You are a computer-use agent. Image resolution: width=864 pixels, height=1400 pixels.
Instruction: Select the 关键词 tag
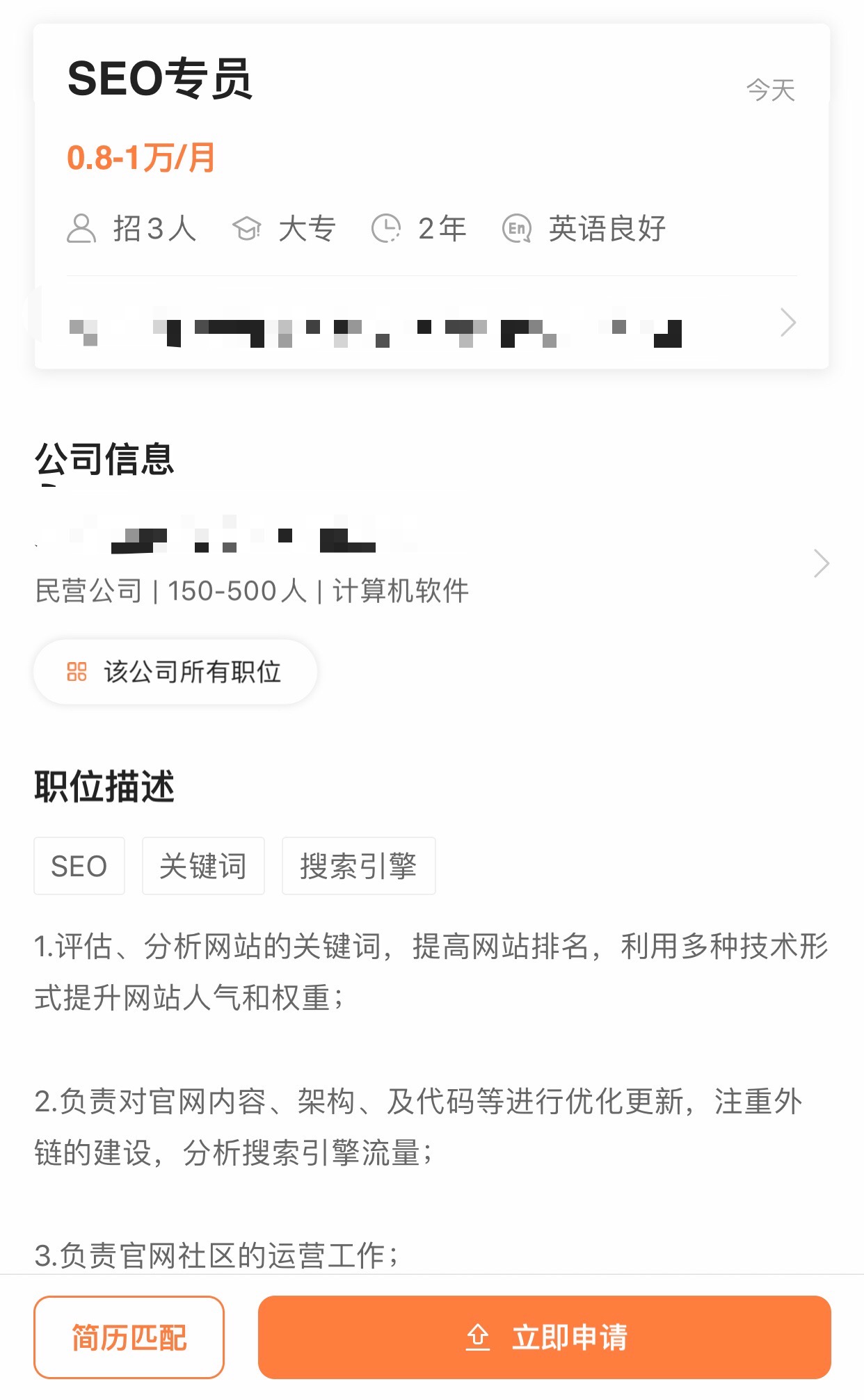tap(203, 866)
